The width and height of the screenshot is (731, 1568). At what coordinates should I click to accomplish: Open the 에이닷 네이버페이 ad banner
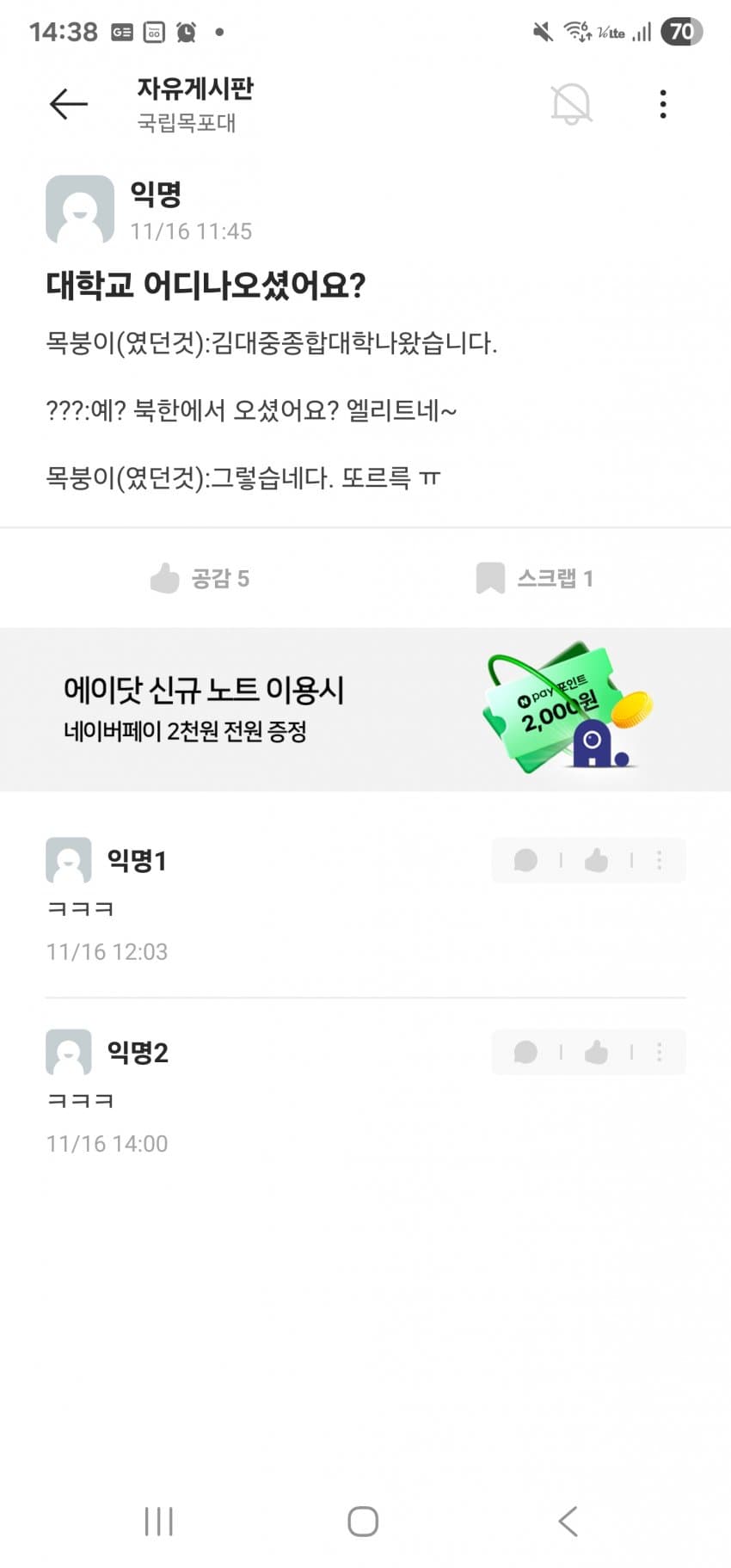[365, 709]
